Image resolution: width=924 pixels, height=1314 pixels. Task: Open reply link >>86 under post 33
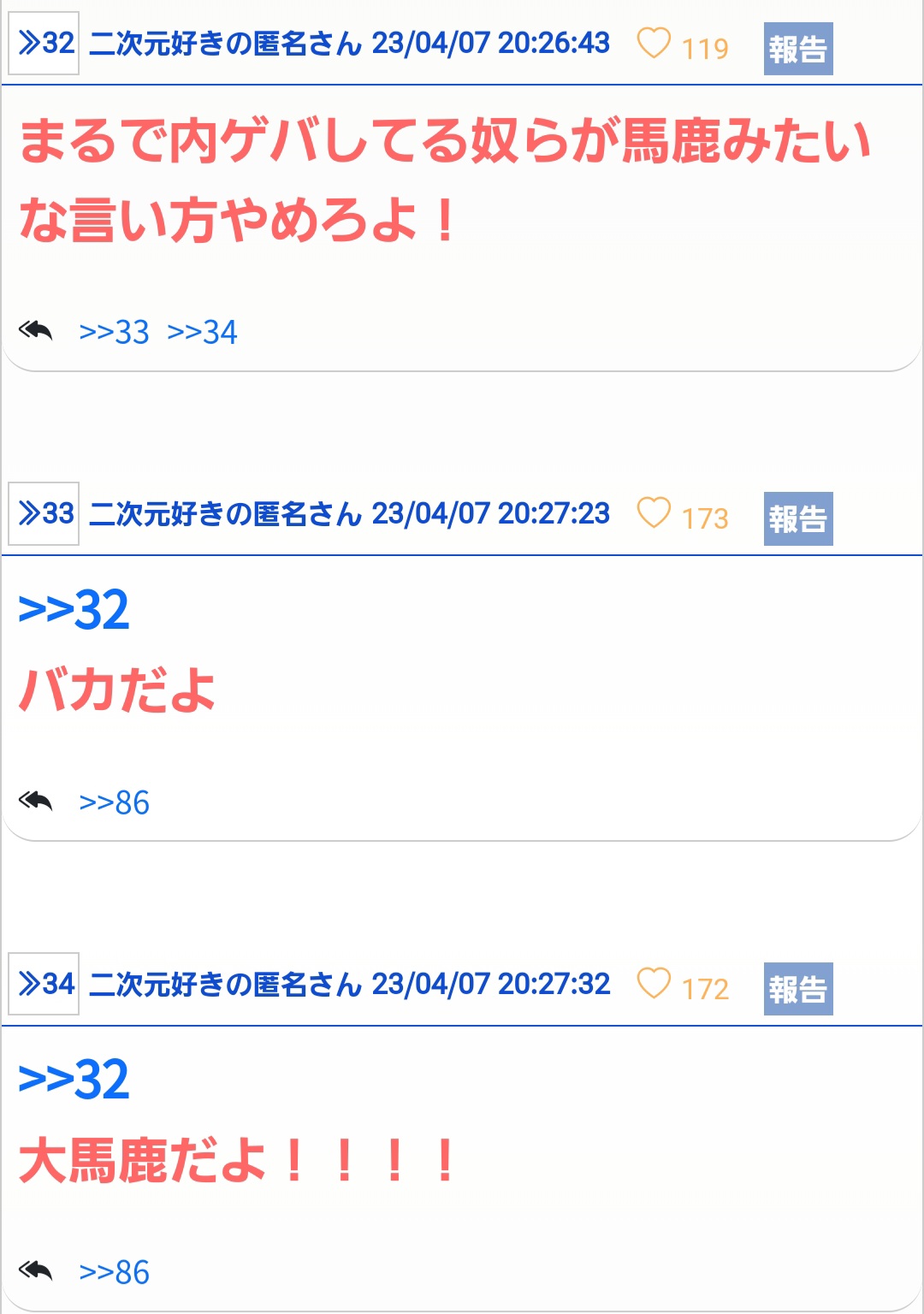click(114, 802)
